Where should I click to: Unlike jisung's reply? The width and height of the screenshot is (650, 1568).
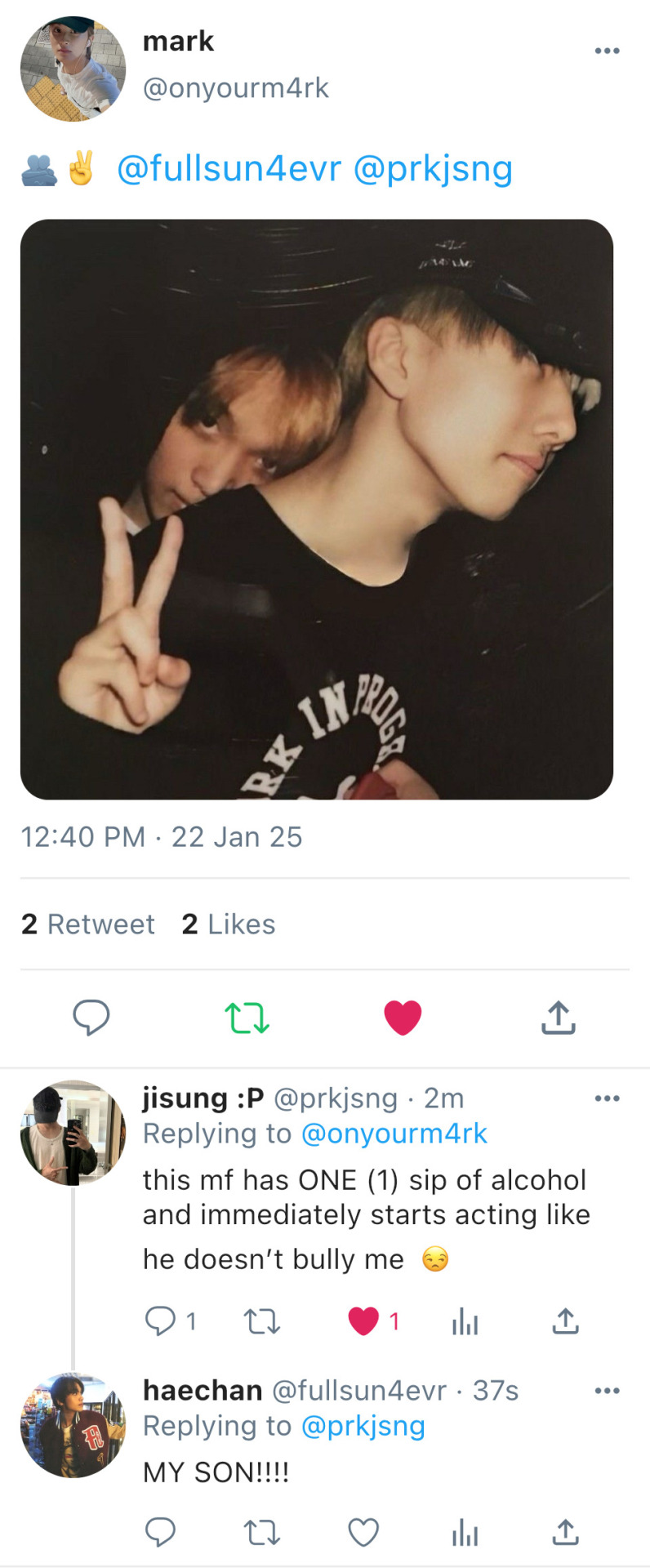(x=363, y=1321)
